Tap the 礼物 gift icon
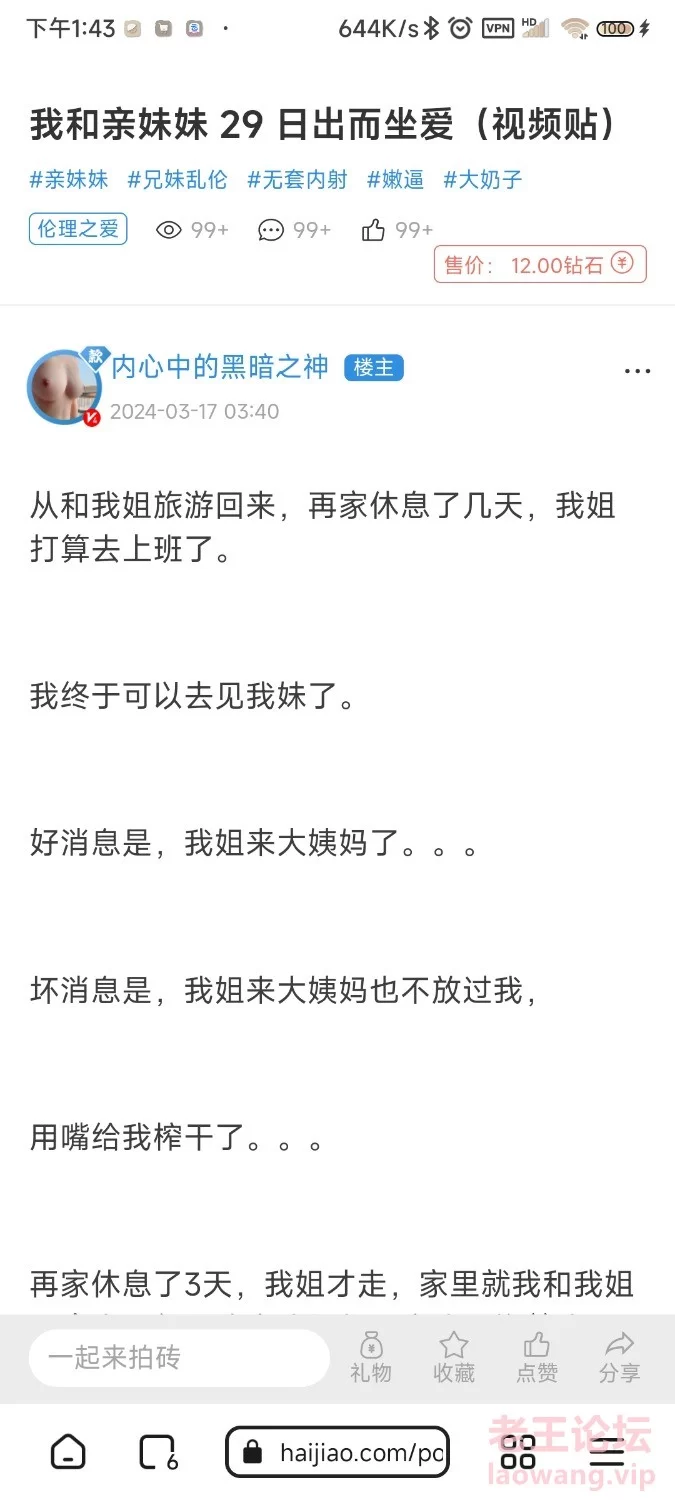The image size is (675, 1500). coord(371,1358)
